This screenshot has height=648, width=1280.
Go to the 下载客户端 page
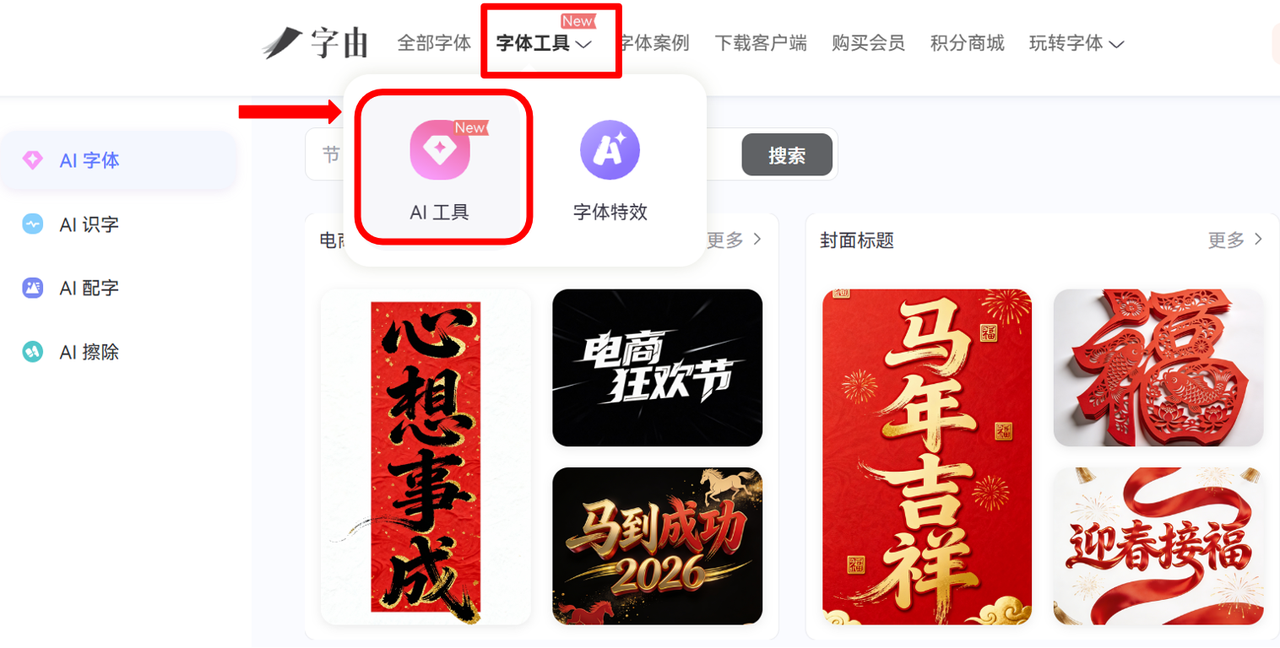pyautogui.click(x=760, y=43)
